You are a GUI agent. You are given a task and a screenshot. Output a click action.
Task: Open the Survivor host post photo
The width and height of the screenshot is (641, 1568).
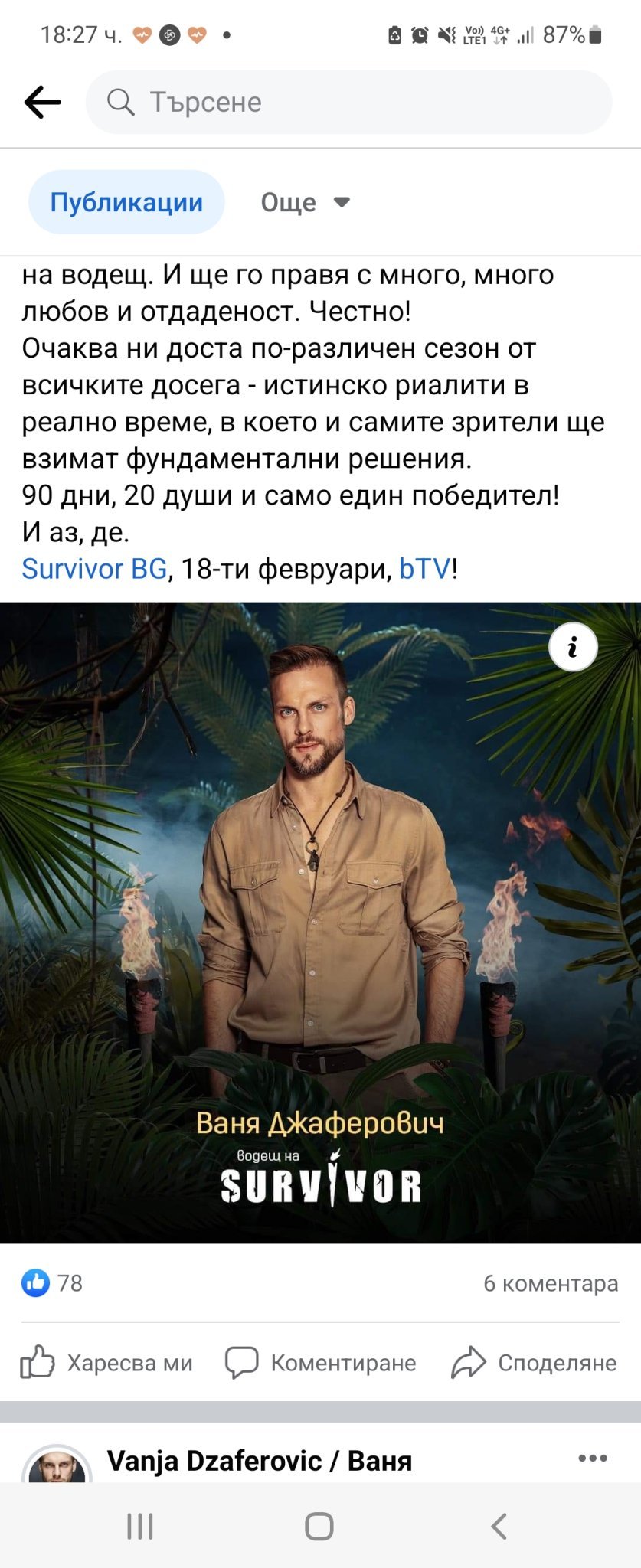click(x=320, y=919)
